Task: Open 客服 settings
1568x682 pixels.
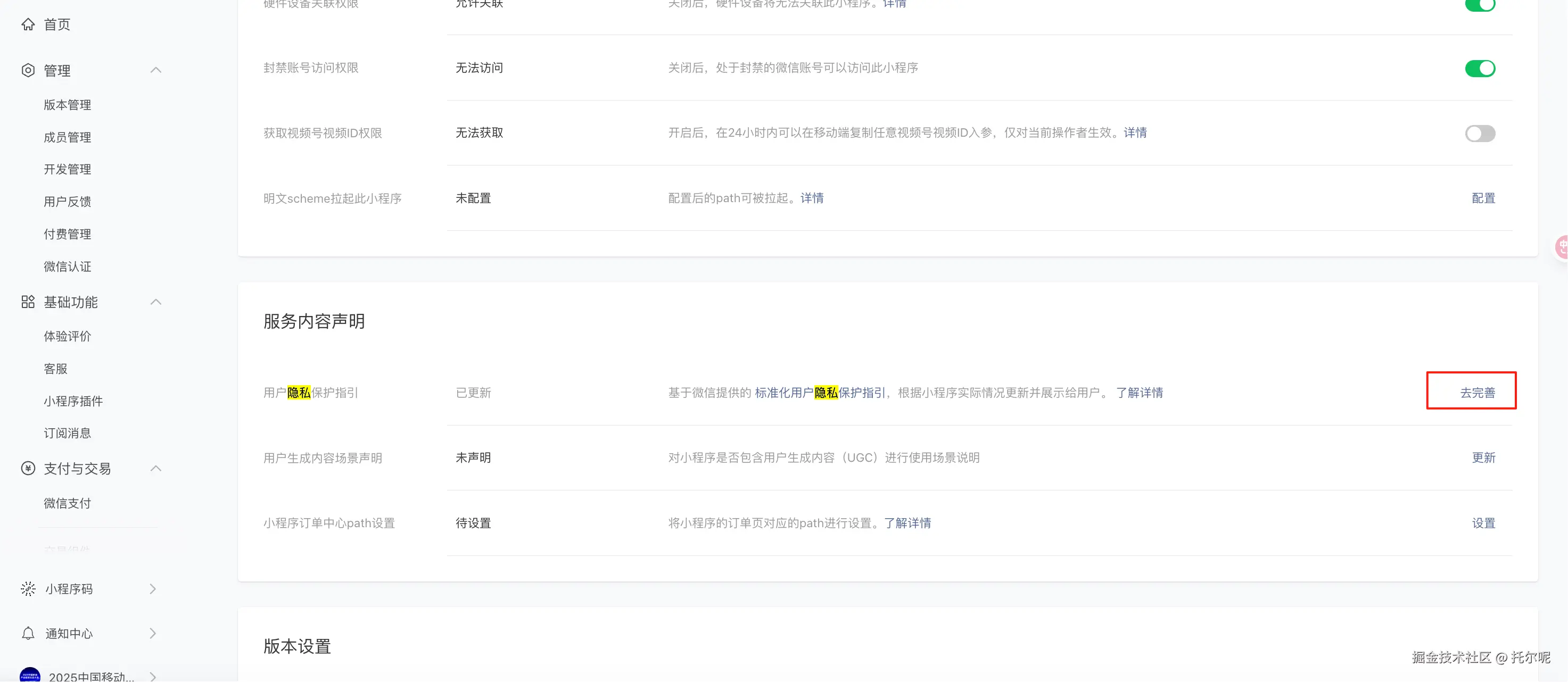Action: [55, 369]
